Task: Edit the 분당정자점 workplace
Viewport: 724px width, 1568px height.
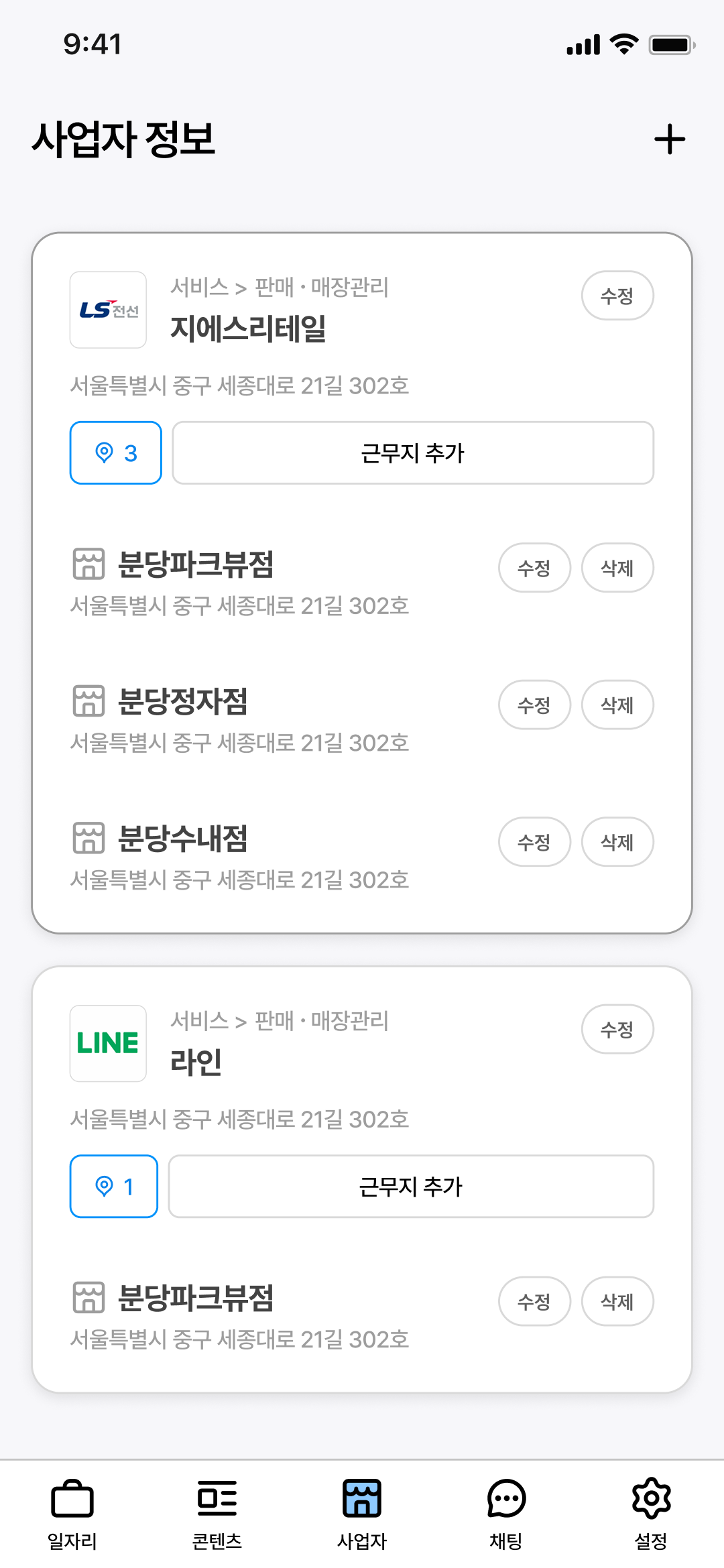Action: 534,705
